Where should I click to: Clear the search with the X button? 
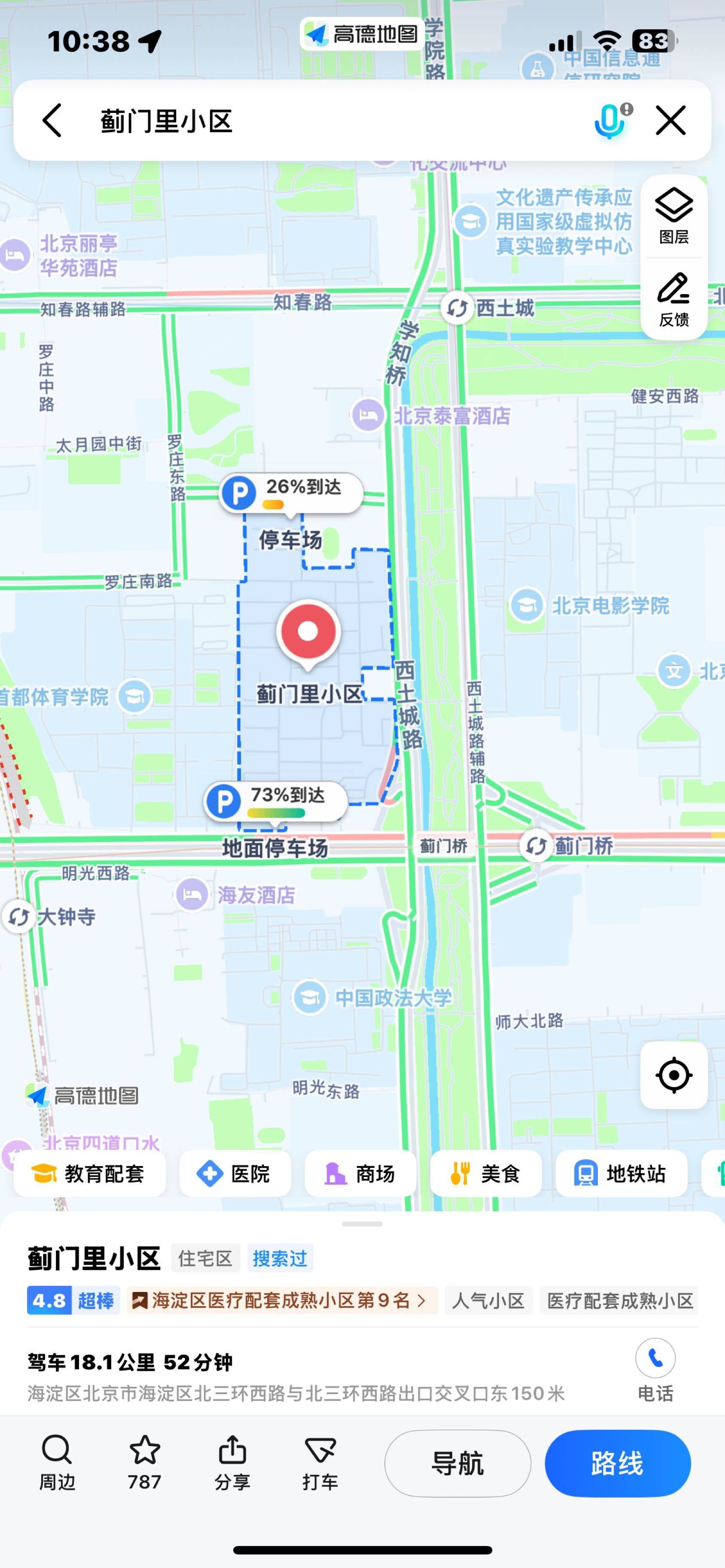click(x=670, y=120)
